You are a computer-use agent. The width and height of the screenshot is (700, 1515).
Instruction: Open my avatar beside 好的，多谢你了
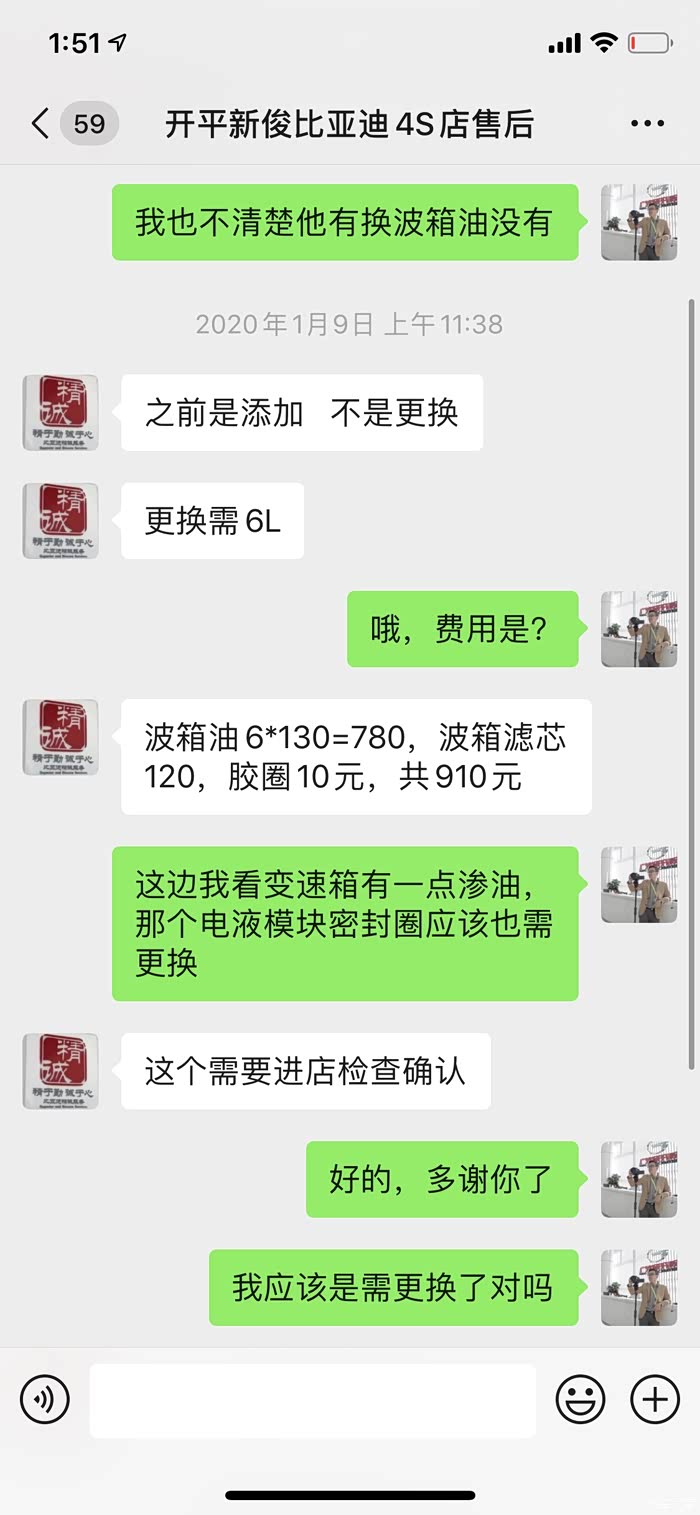point(639,1179)
